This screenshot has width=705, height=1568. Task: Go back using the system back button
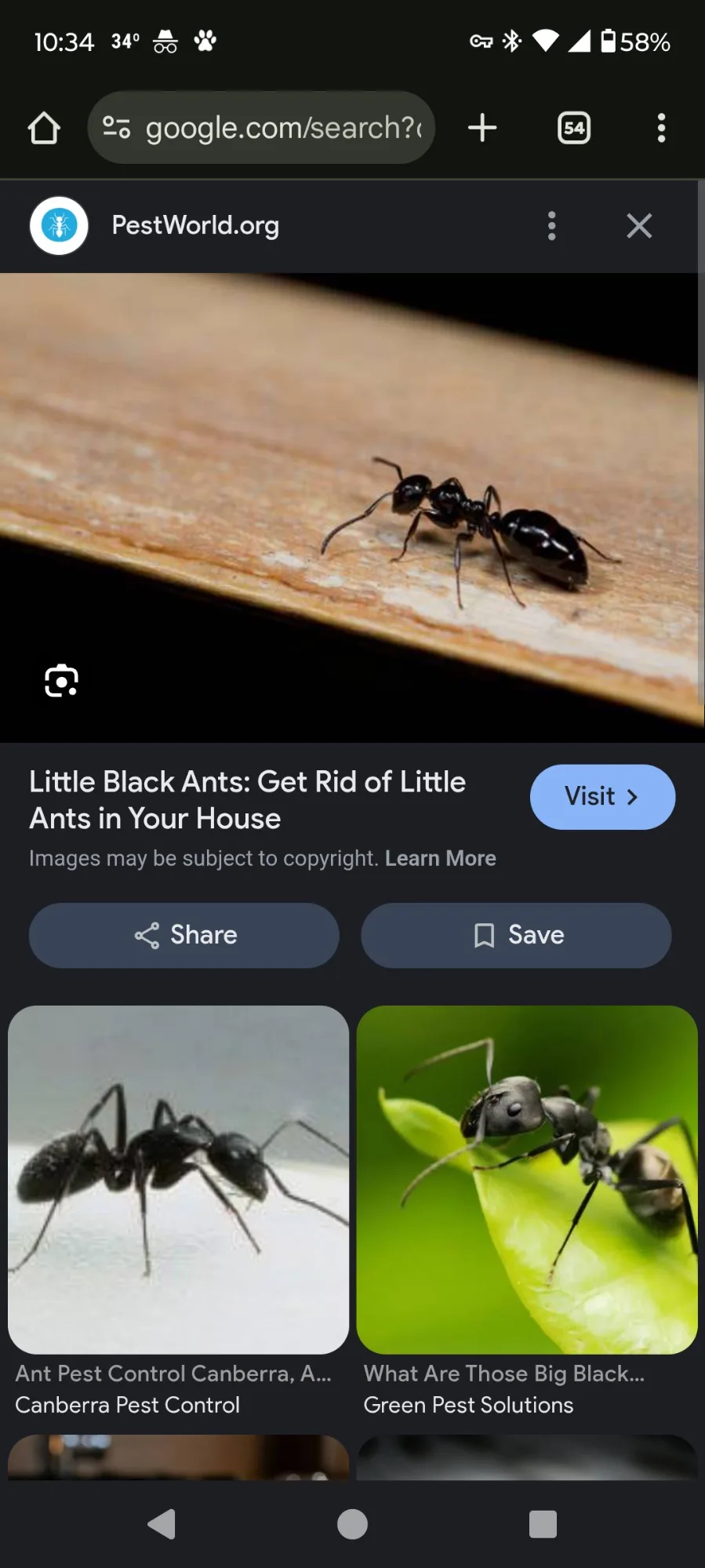tap(162, 1524)
